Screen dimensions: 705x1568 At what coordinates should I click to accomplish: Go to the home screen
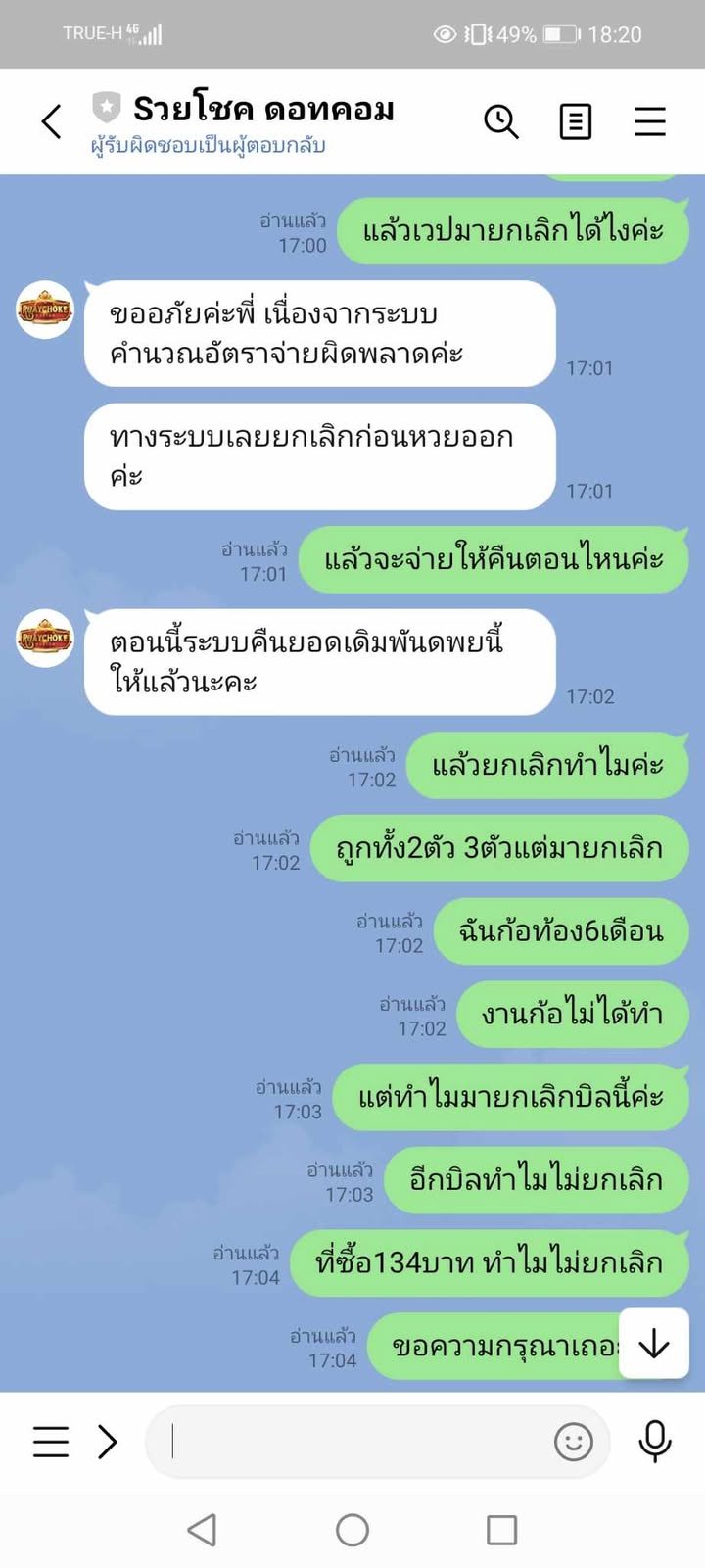point(352,1530)
